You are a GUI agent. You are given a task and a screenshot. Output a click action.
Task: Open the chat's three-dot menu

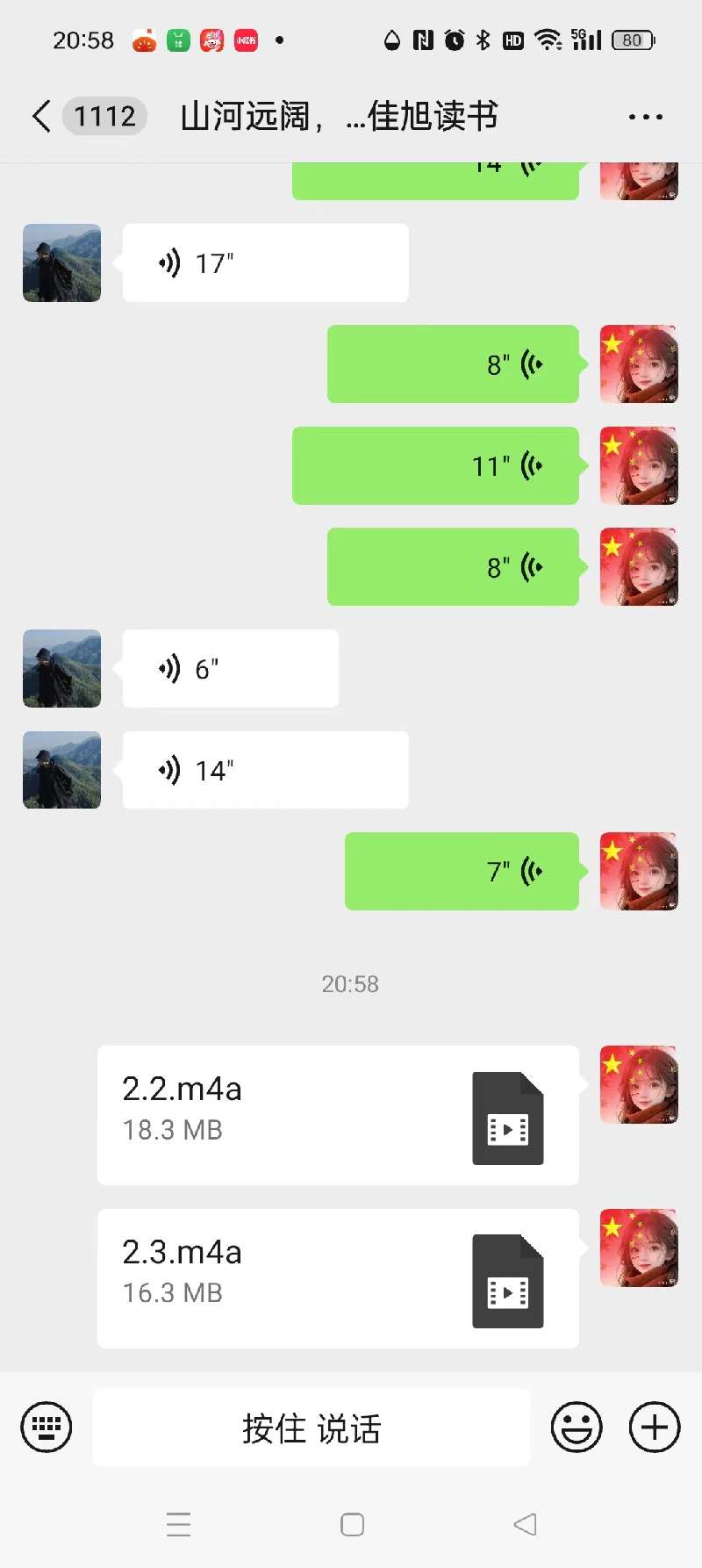(645, 117)
